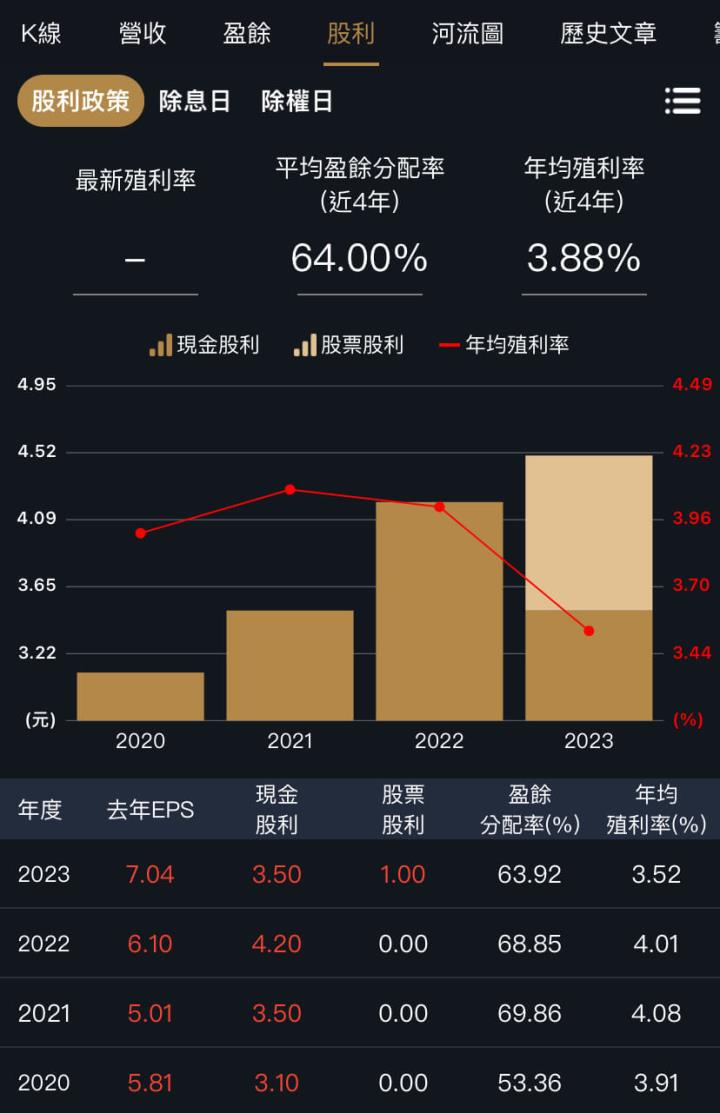Open the 營收 tab

(x=141, y=33)
